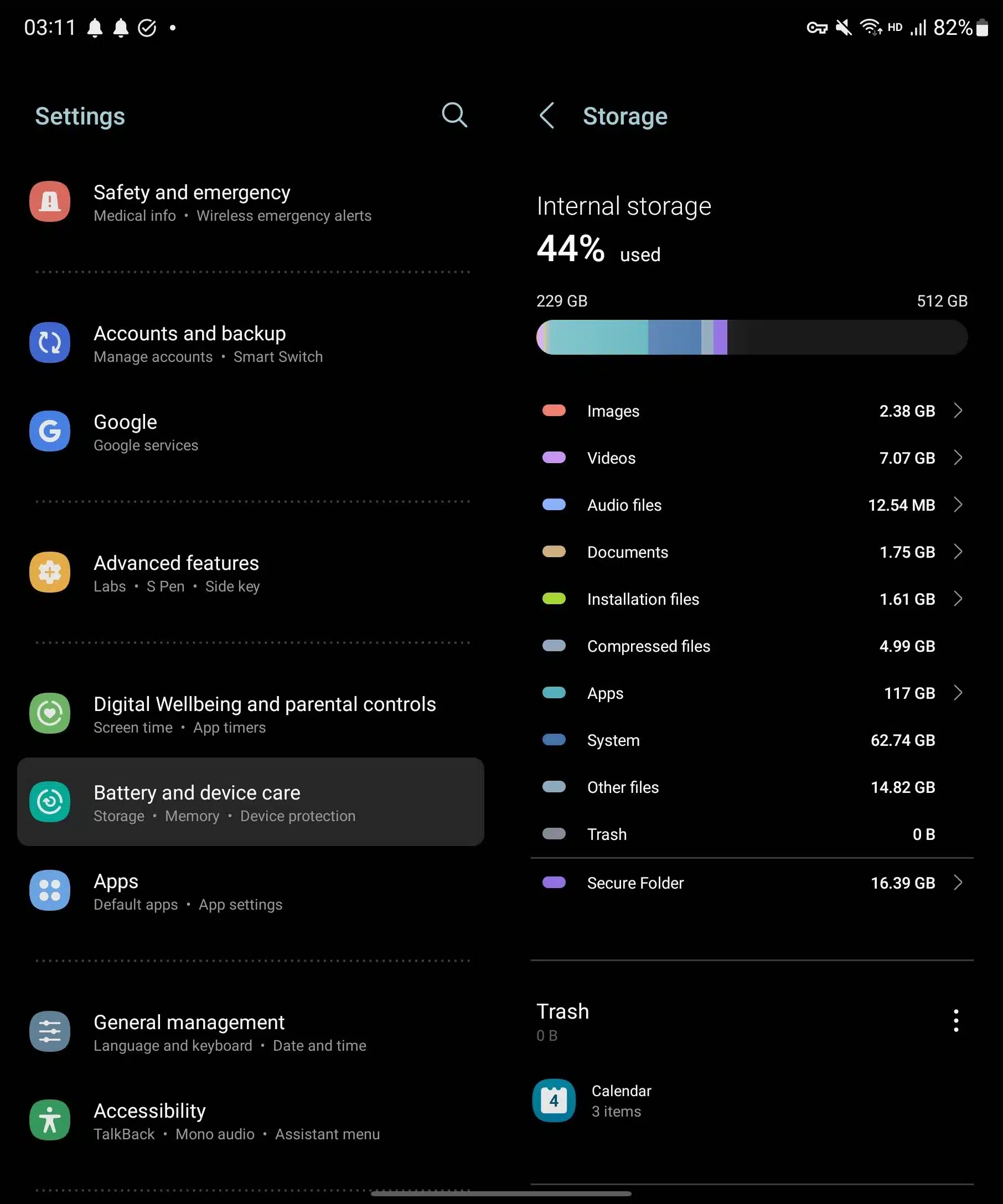Viewport: 1003px width, 1204px height.
Task: Go back from the Storage page
Action: click(547, 116)
